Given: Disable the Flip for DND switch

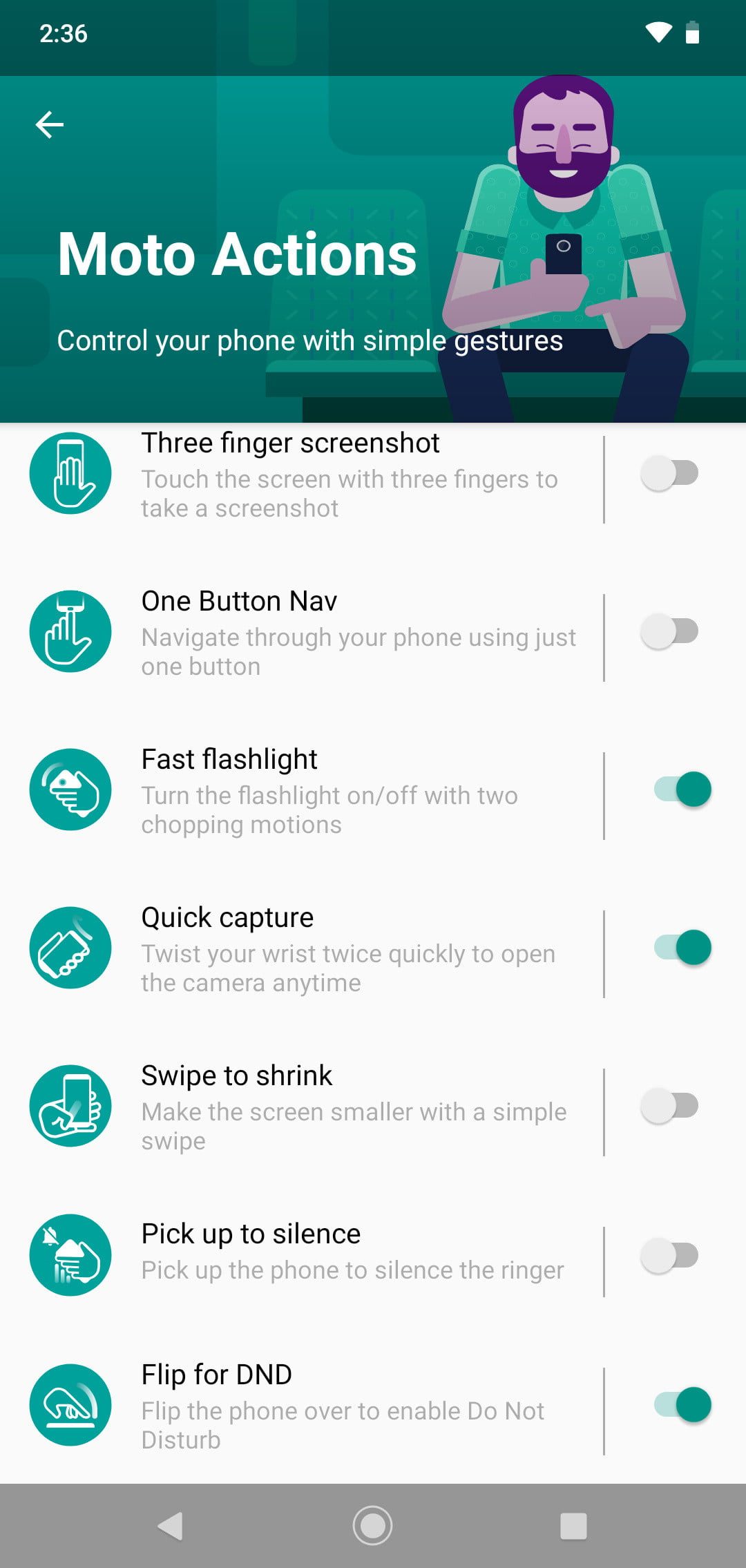Looking at the screenshot, I should (x=682, y=1405).
